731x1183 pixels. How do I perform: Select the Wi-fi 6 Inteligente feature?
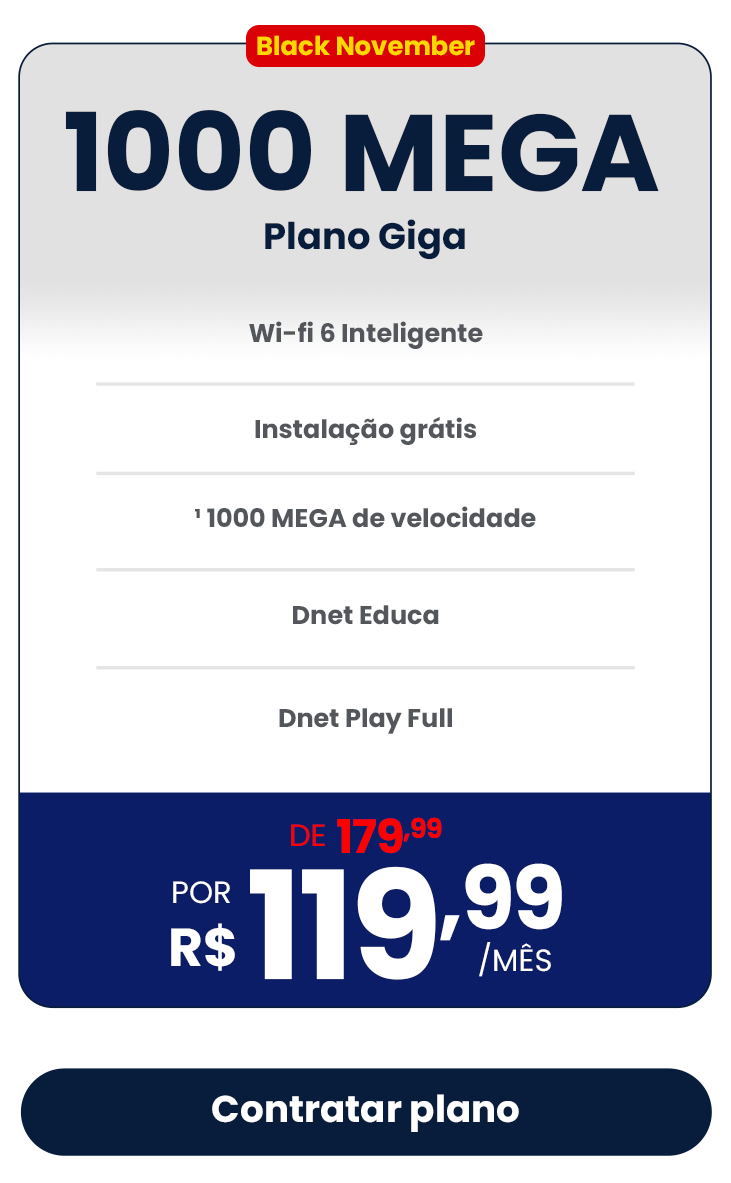(x=365, y=333)
